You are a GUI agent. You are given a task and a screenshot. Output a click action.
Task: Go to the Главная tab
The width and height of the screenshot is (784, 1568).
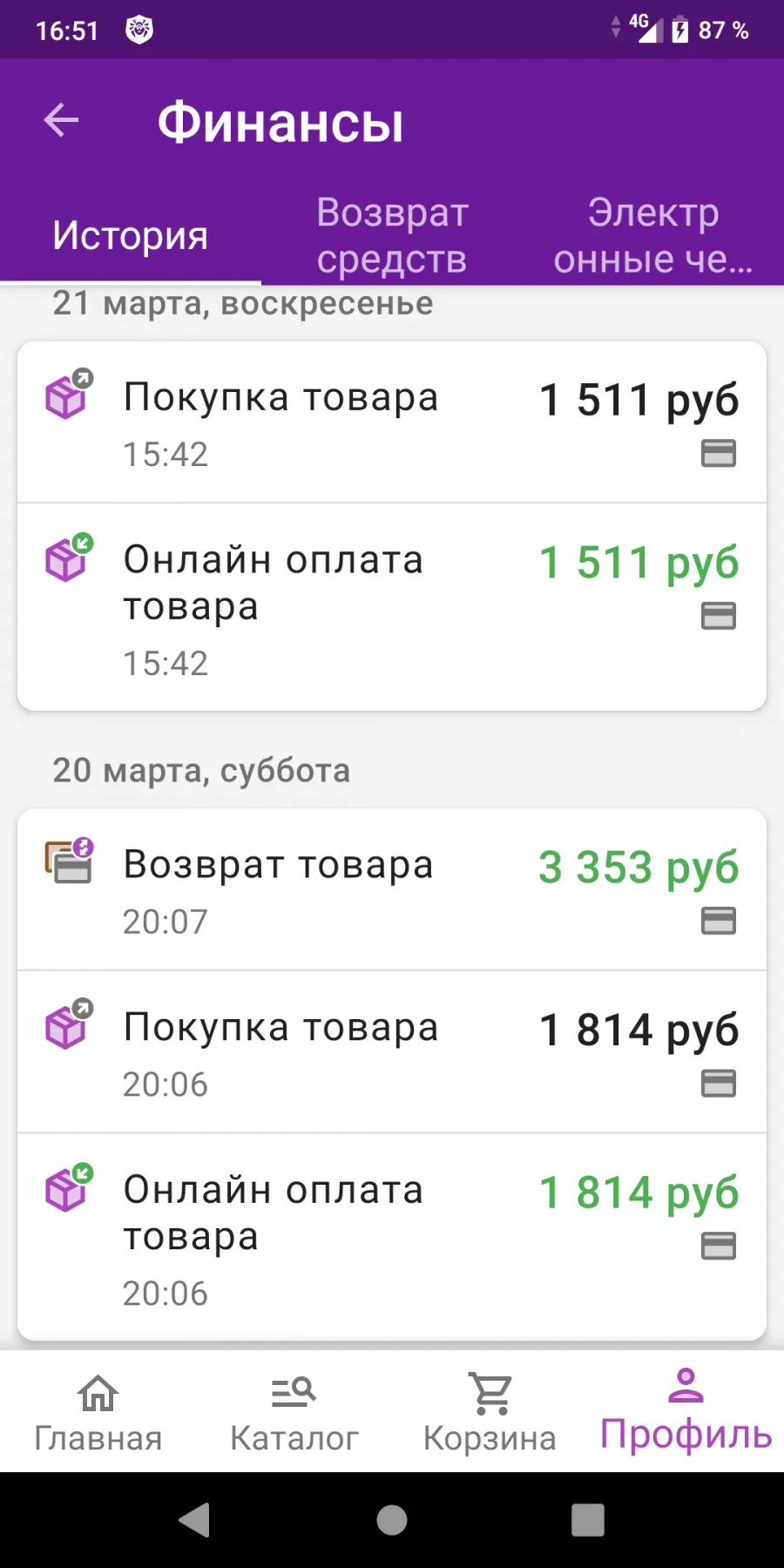coord(98,1411)
